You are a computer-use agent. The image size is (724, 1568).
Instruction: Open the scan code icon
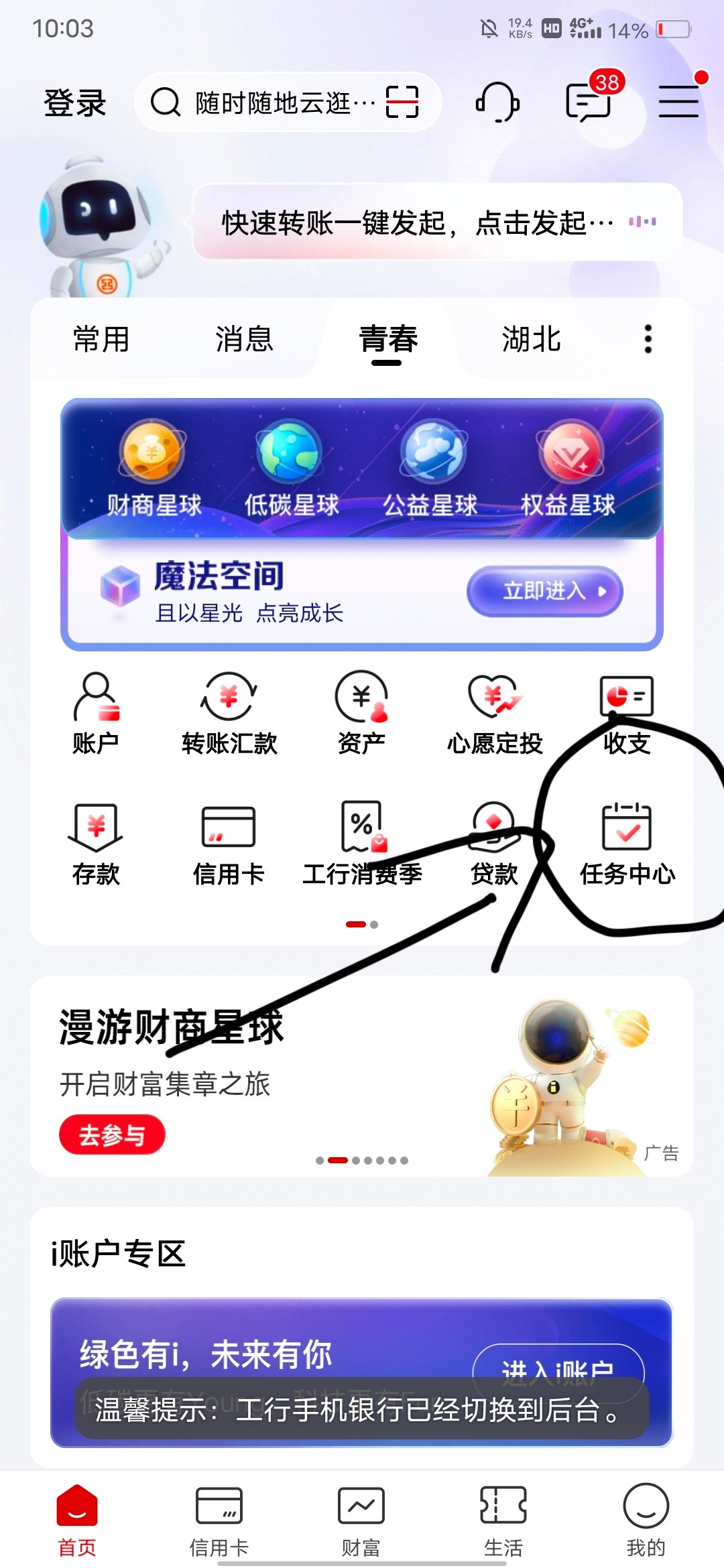pyautogui.click(x=402, y=103)
